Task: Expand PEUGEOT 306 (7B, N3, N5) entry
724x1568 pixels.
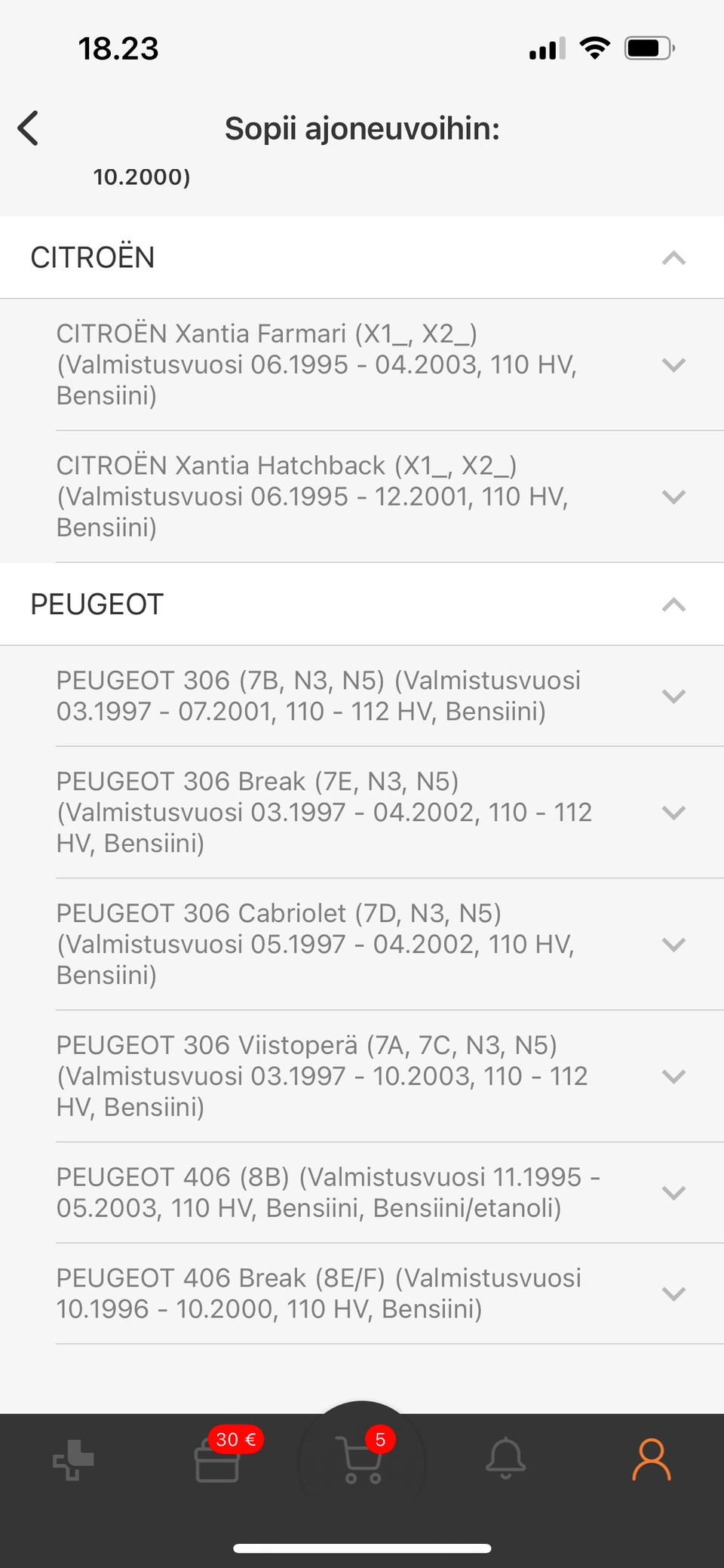Action: (x=362, y=696)
